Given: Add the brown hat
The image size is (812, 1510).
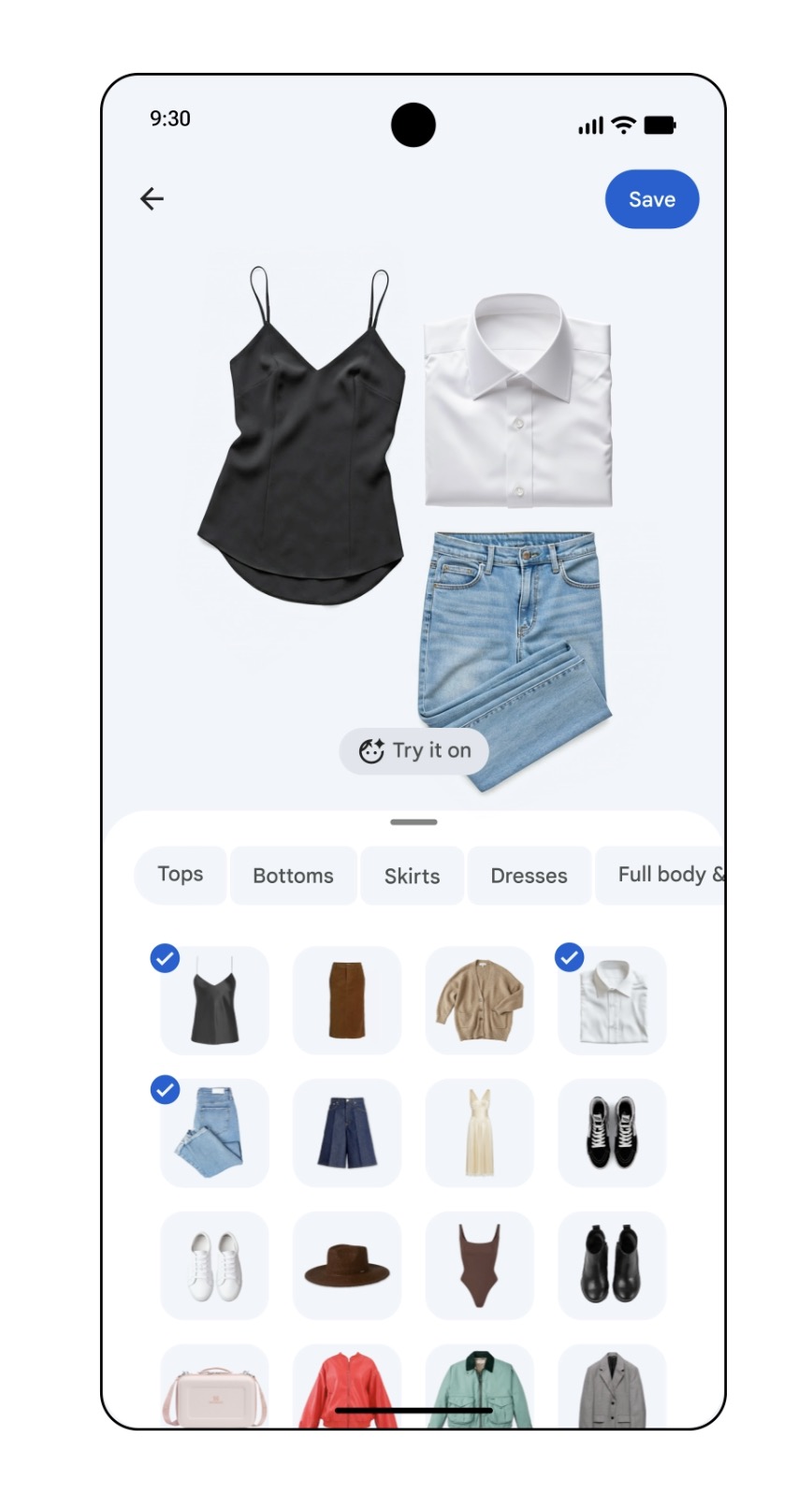Looking at the screenshot, I should pos(347,1265).
